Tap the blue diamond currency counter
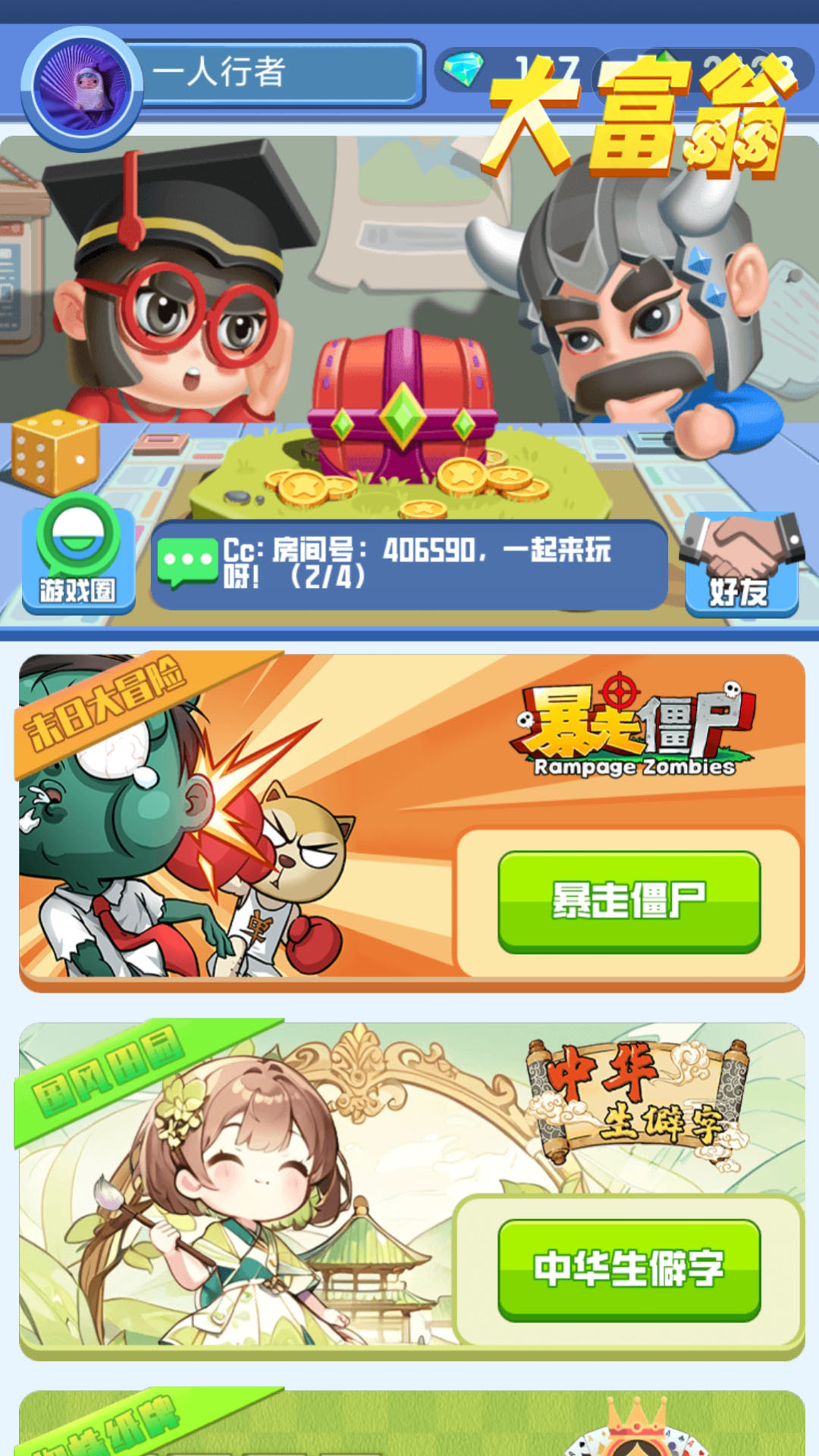 516,70
